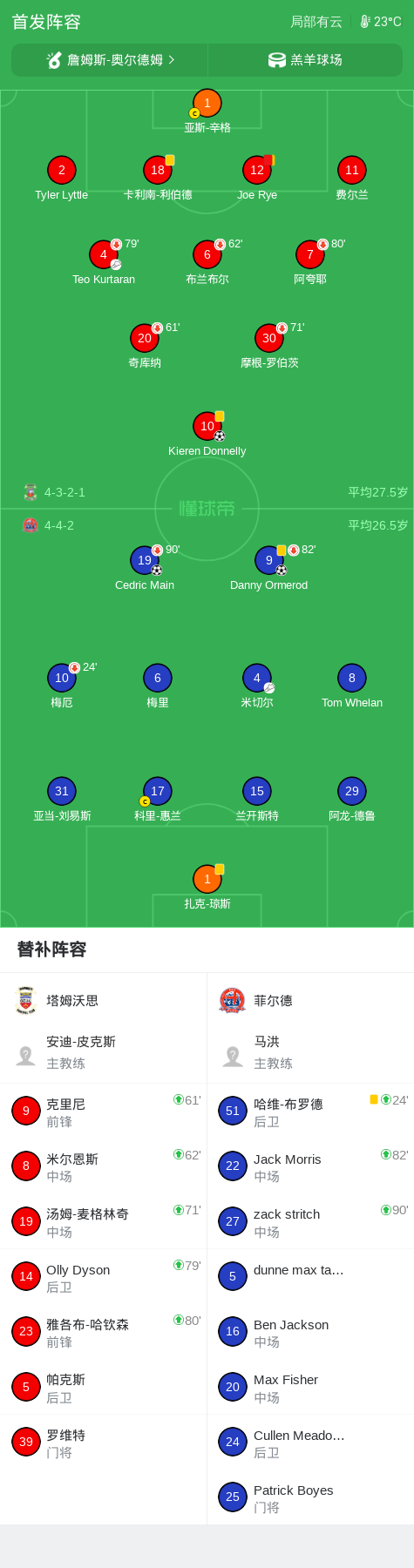This screenshot has width=414, height=1568.
Task: View Tyler Lyttle player profile
Action: 61,179
